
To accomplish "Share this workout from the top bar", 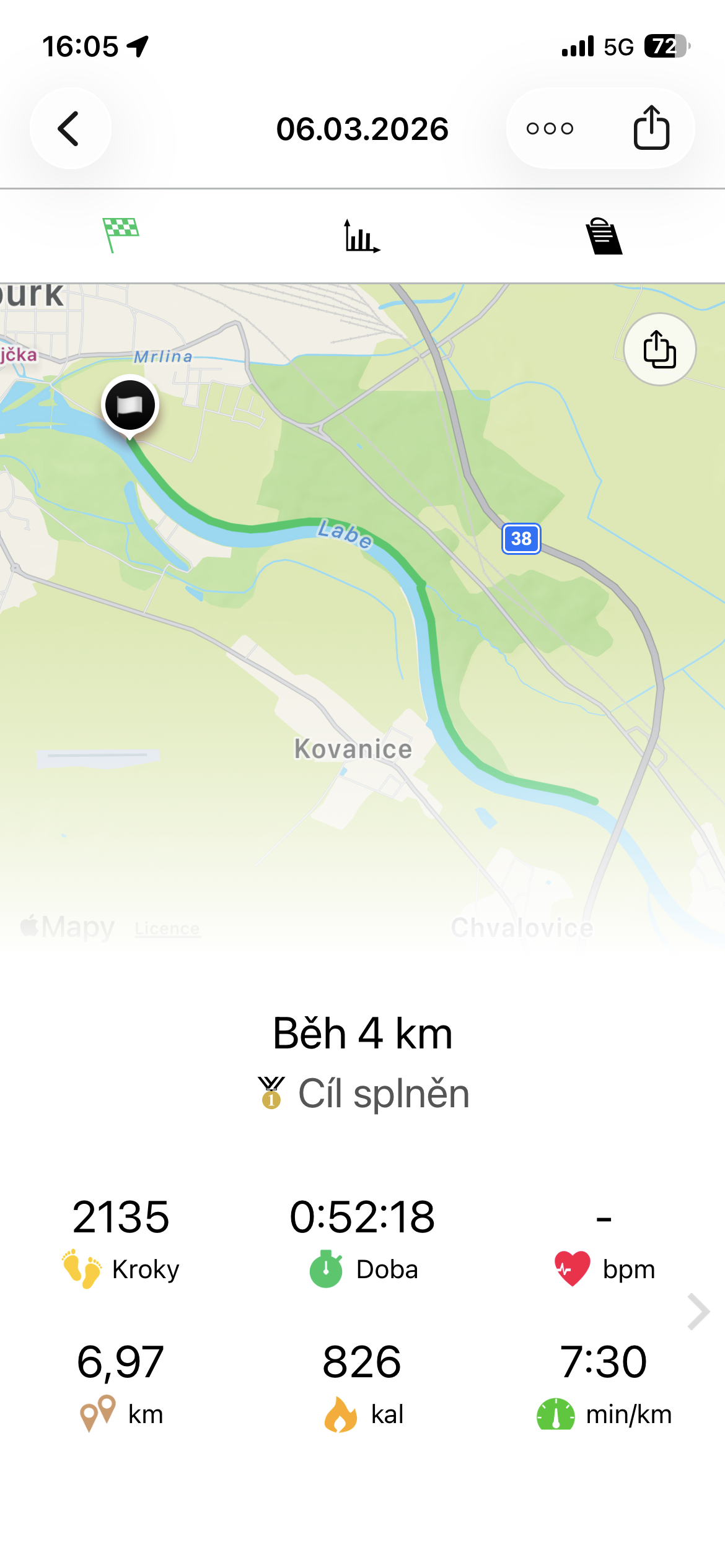I will [x=651, y=128].
